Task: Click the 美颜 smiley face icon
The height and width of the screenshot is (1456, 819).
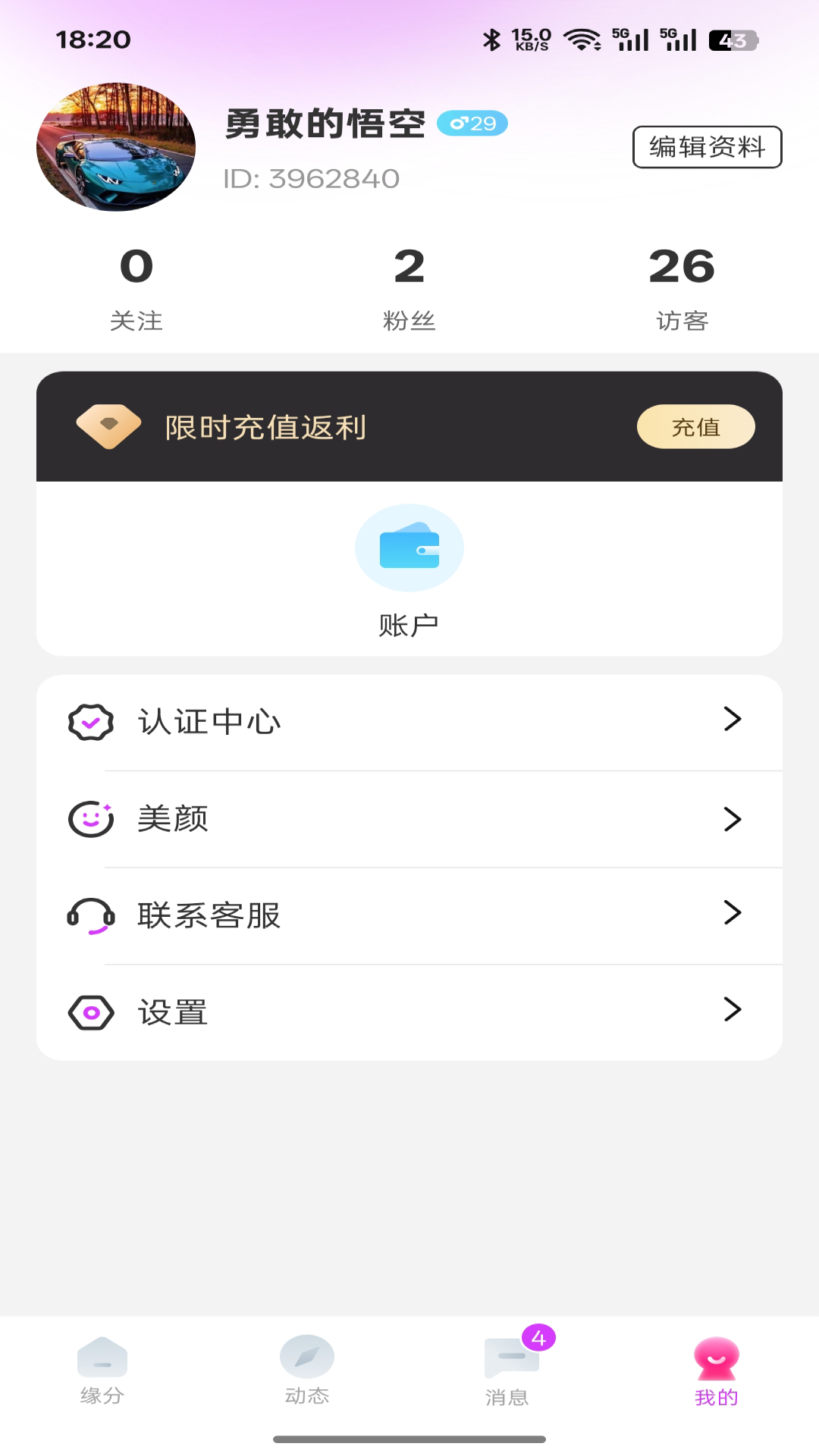Action: point(90,819)
